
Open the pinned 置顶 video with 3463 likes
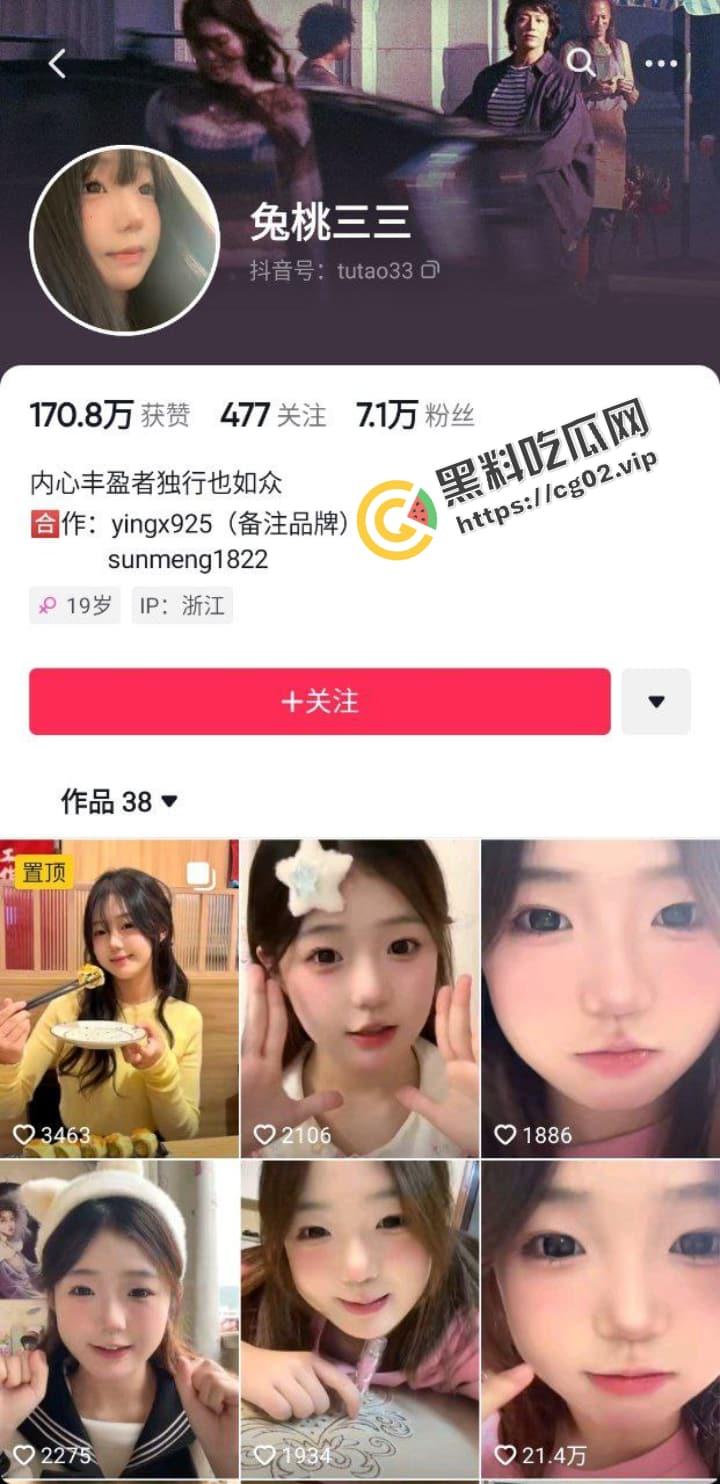pos(119,998)
